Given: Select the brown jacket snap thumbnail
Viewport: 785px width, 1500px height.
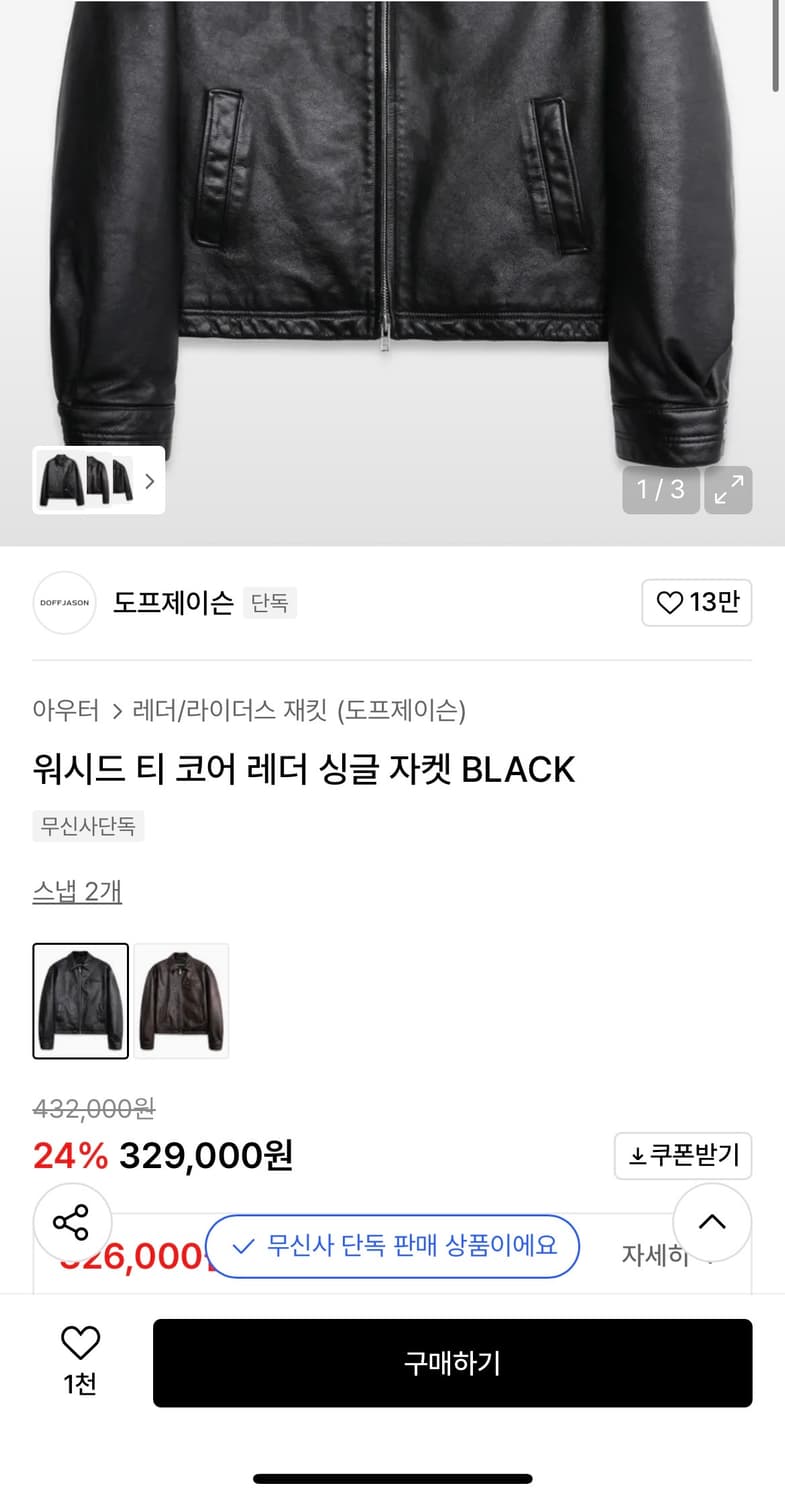Looking at the screenshot, I should pos(182,1000).
